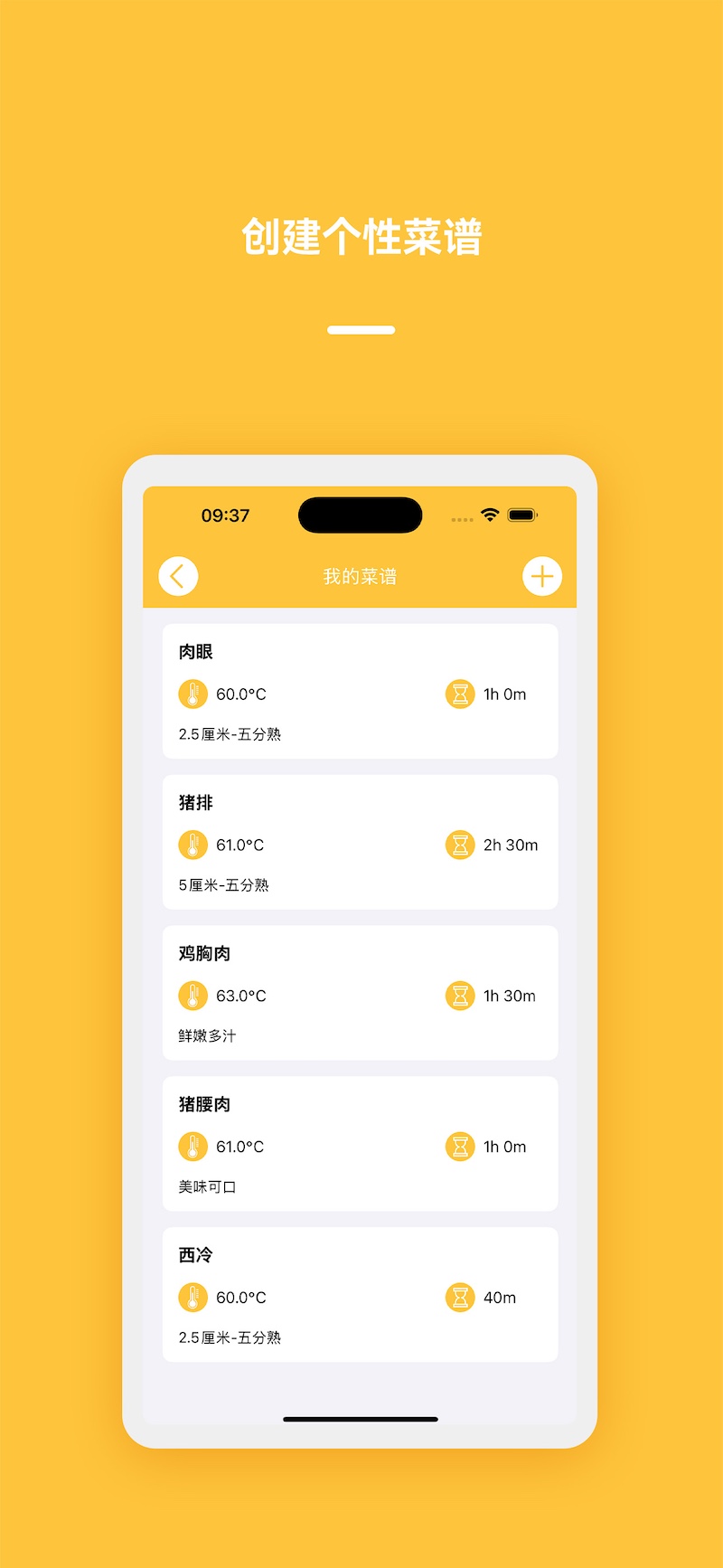Open the 猪排 recipe card
The image size is (723, 1568).
click(360, 842)
